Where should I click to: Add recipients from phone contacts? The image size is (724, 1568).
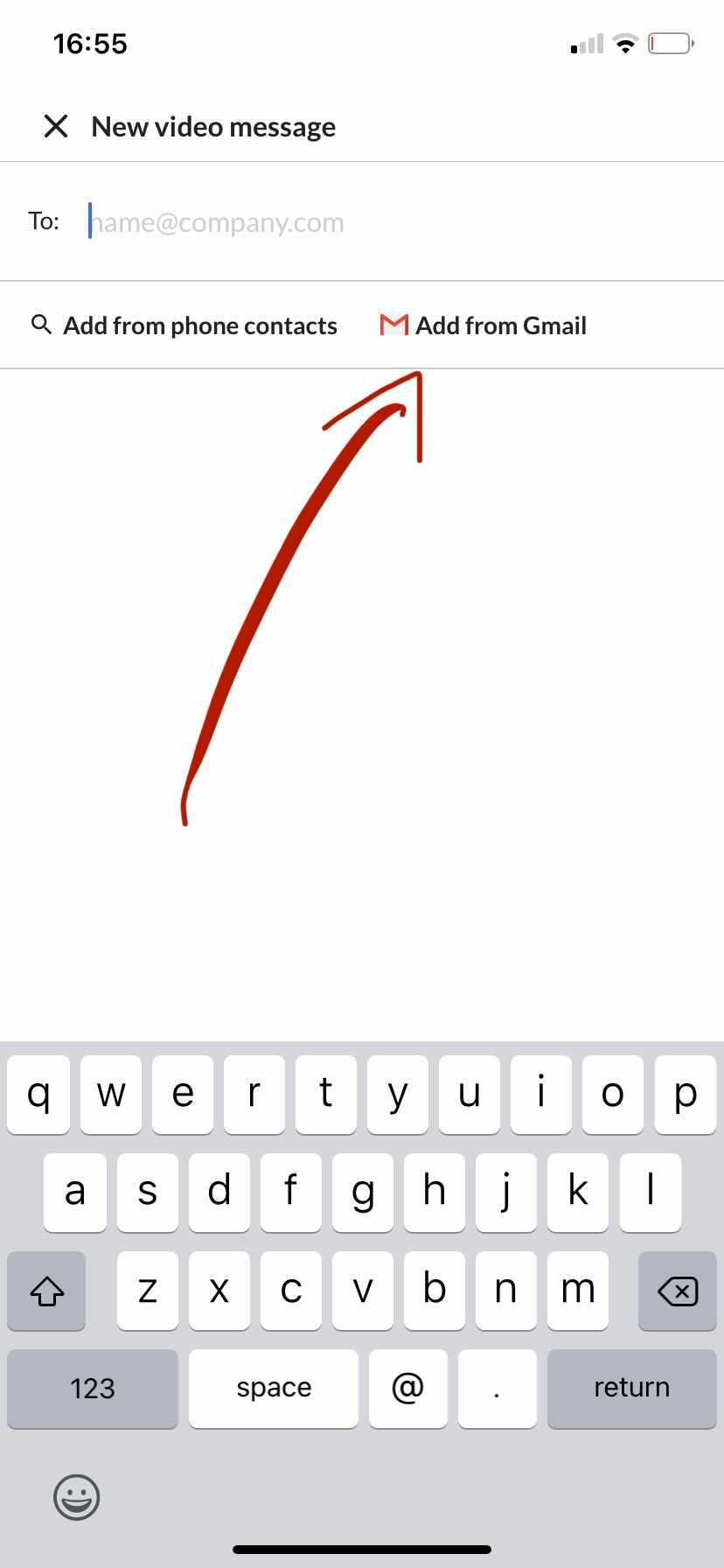[184, 325]
